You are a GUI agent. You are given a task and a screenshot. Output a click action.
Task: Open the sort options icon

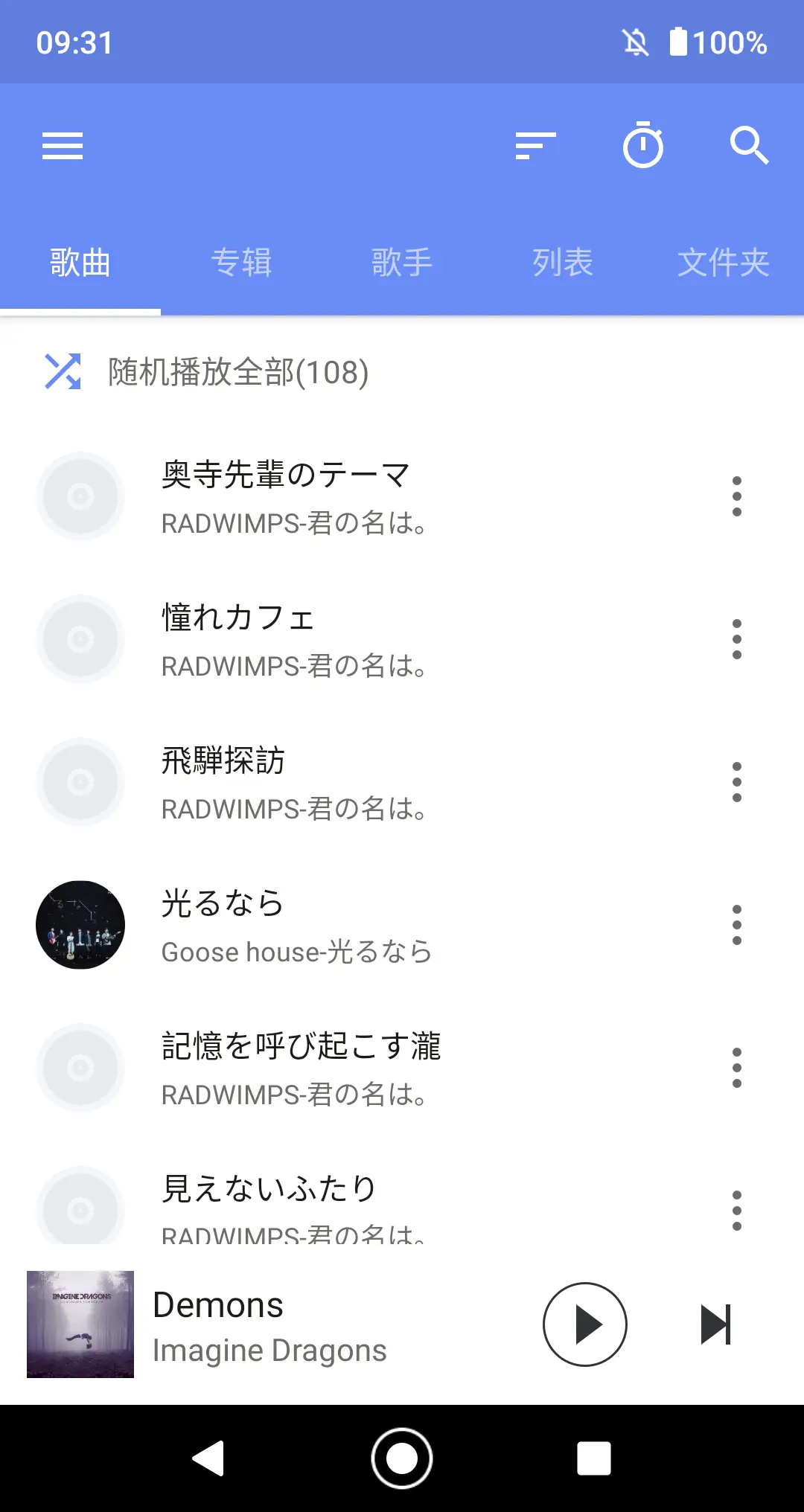(536, 146)
